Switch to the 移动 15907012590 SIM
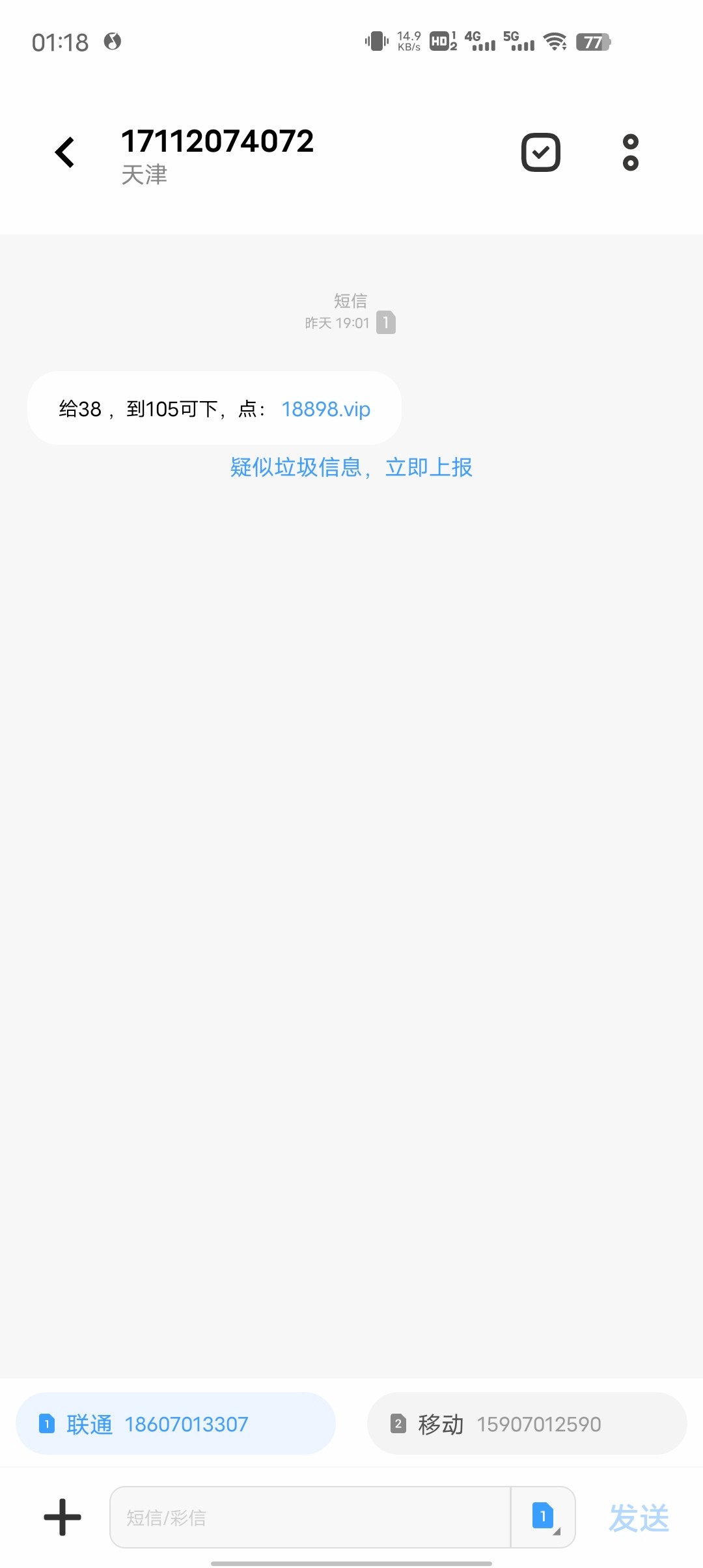This screenshot has height=1568, width=703. point(527,1424)
